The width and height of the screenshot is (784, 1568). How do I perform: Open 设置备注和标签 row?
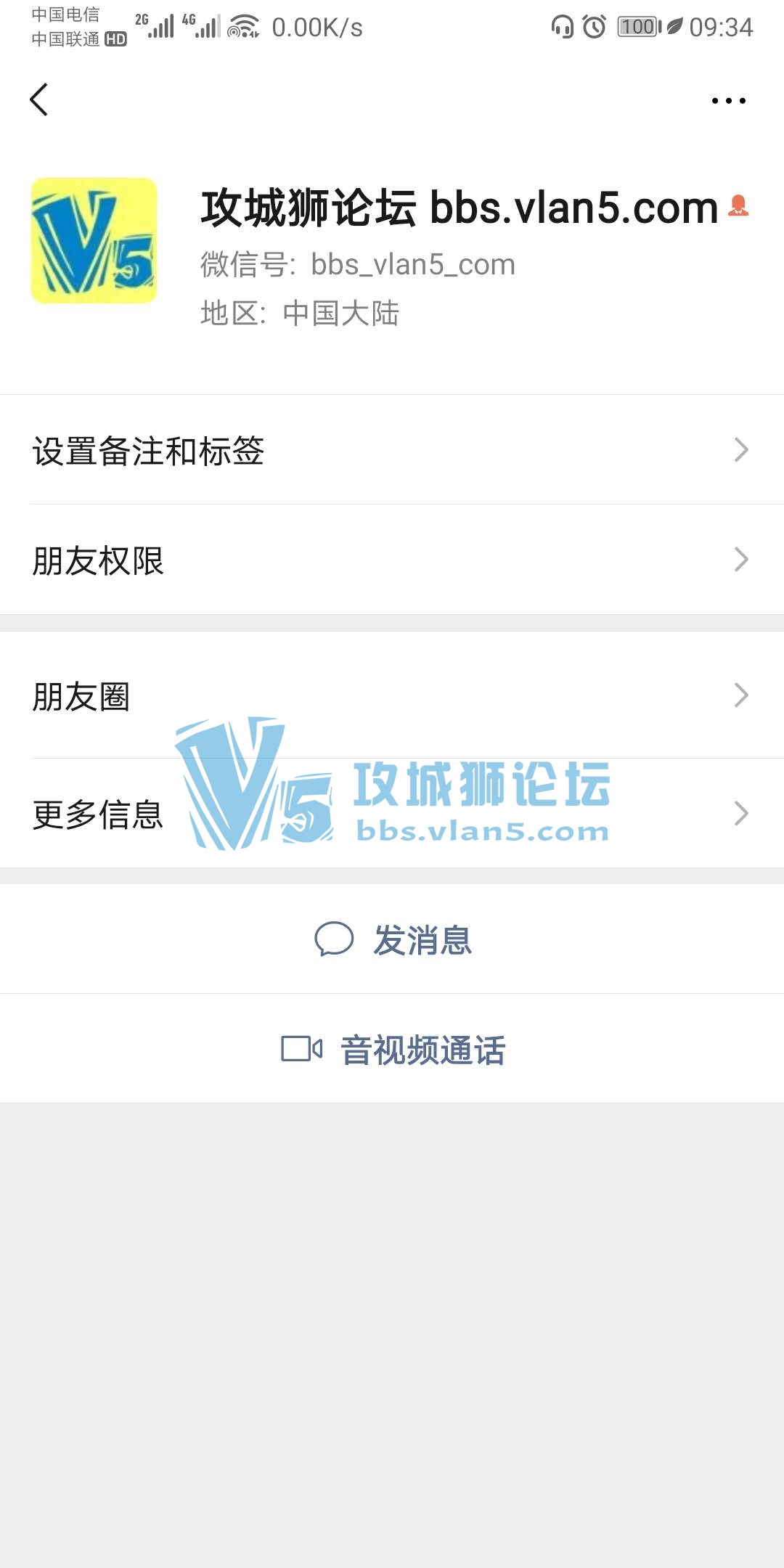point(392,450)
